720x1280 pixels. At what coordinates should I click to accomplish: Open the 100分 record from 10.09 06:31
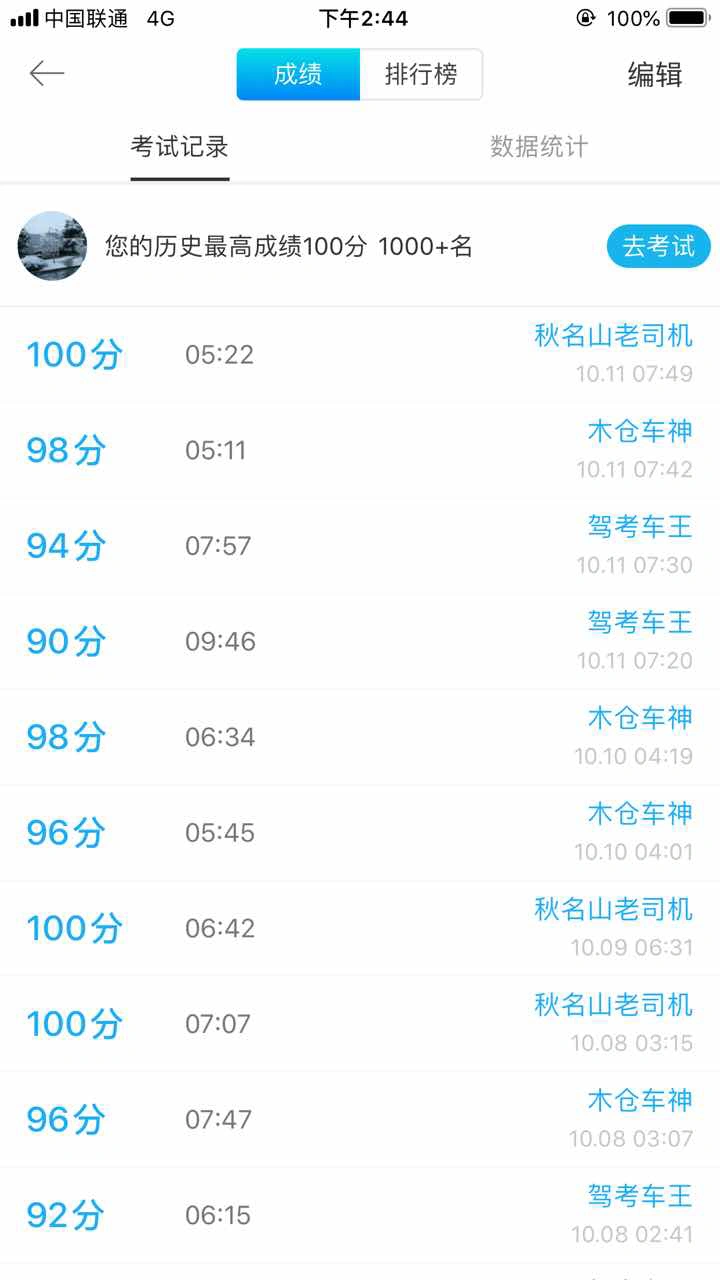point(360,928)
